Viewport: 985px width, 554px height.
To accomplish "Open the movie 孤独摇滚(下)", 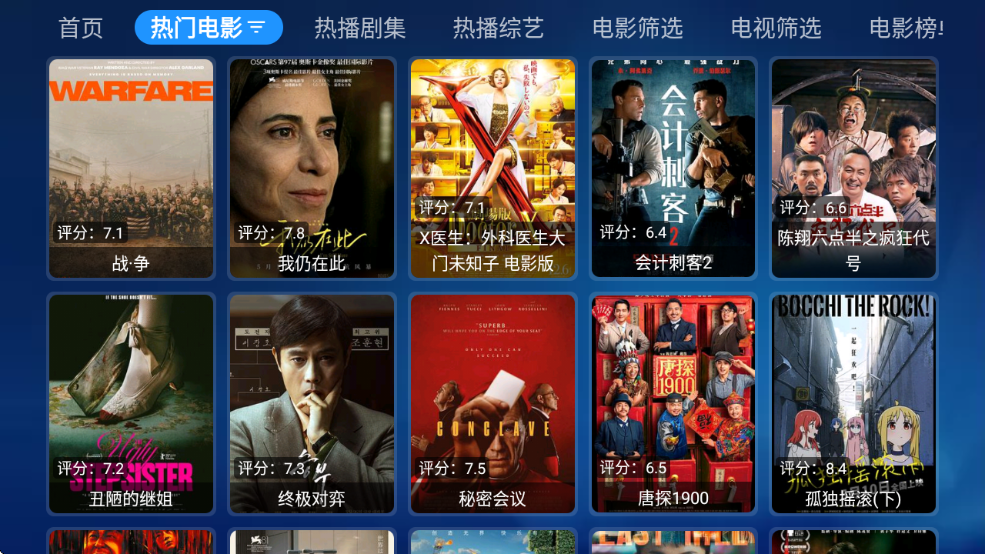I will point(853,402).
